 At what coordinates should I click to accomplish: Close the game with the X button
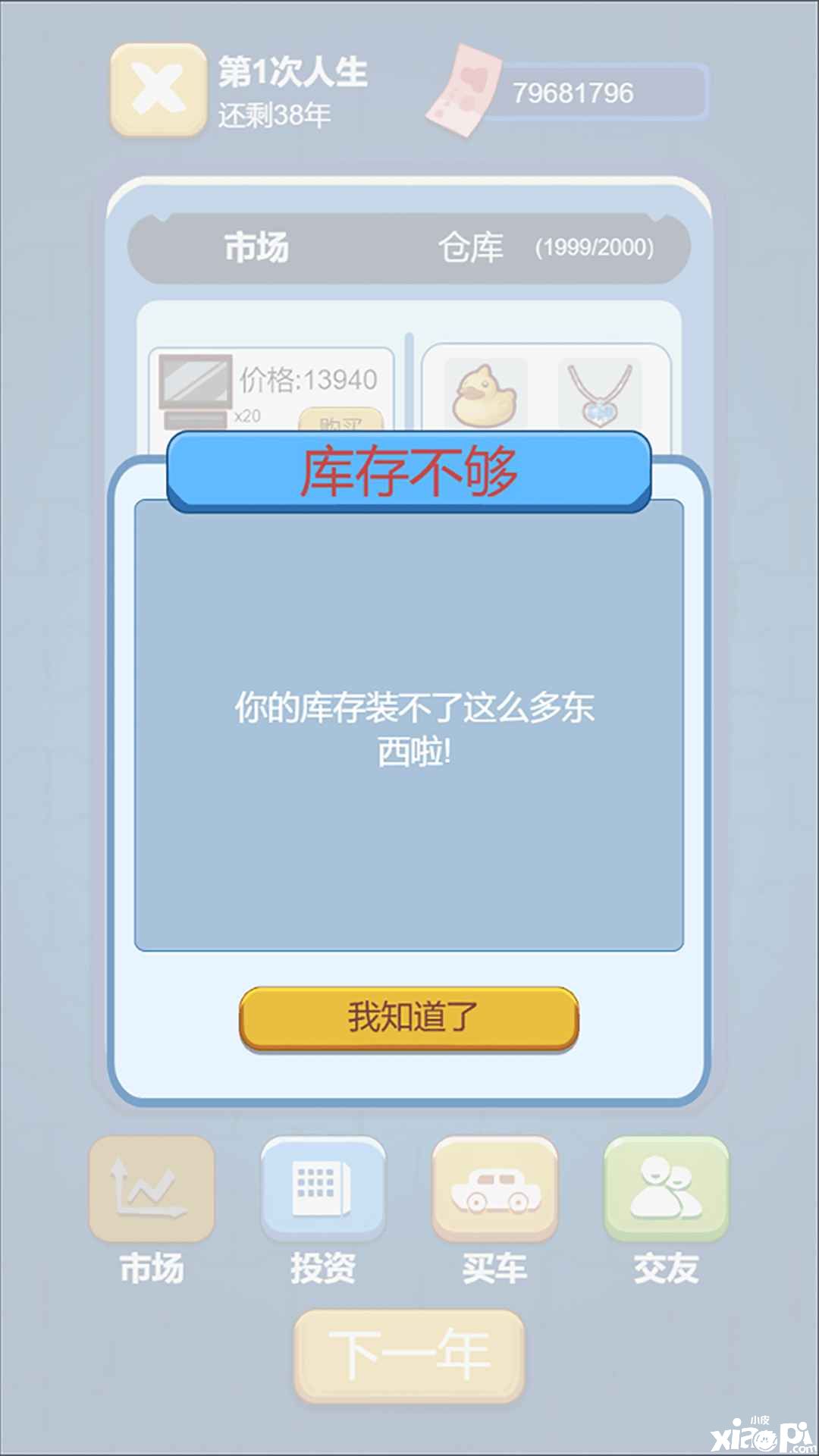[158, 89]
